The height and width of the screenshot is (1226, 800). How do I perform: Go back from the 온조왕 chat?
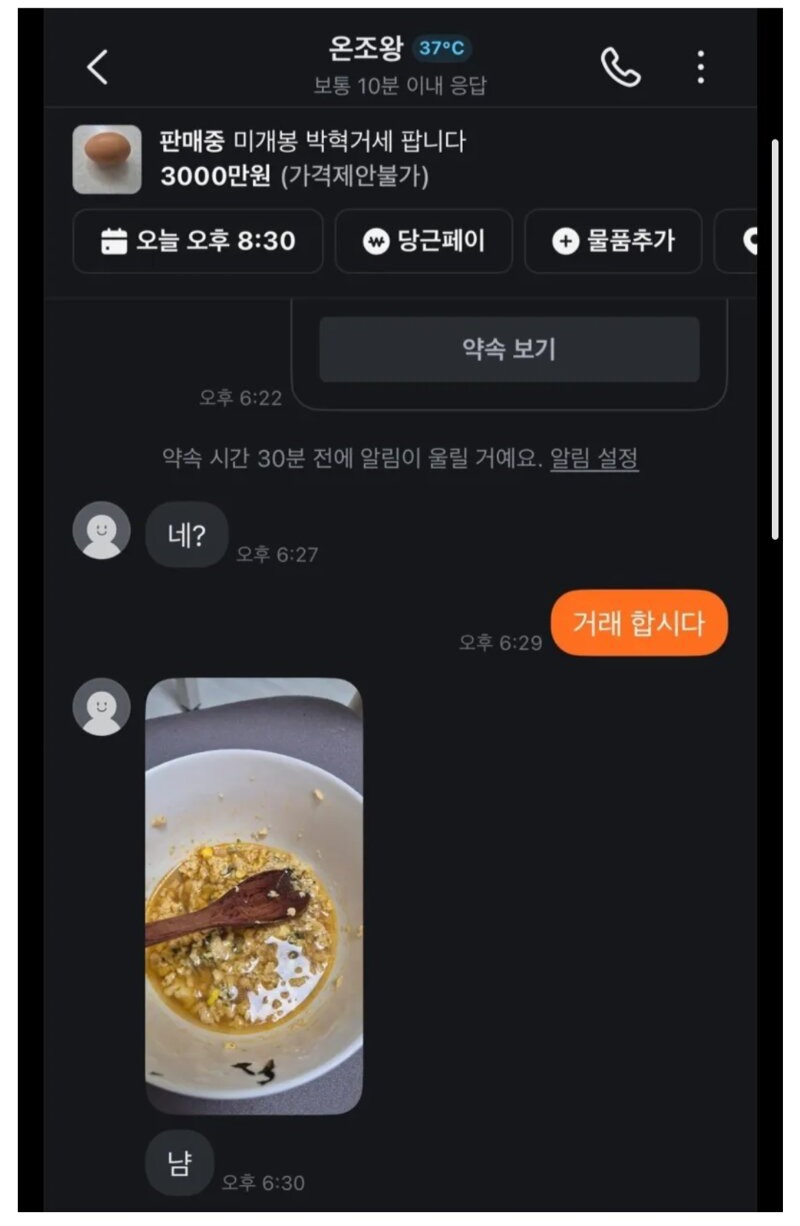pos(97,67)
